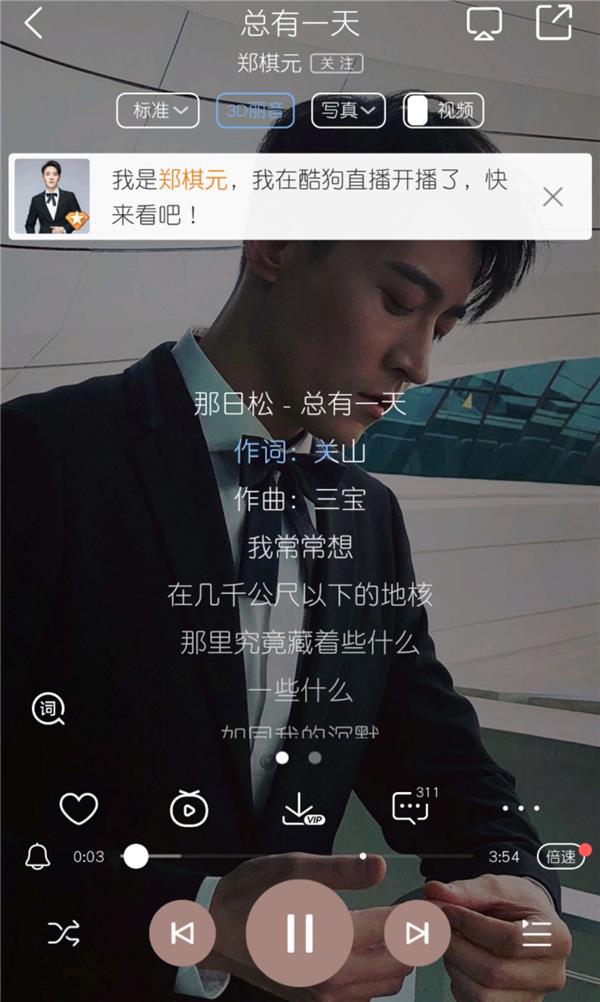Open the more options dots

(x=521, y=807)
